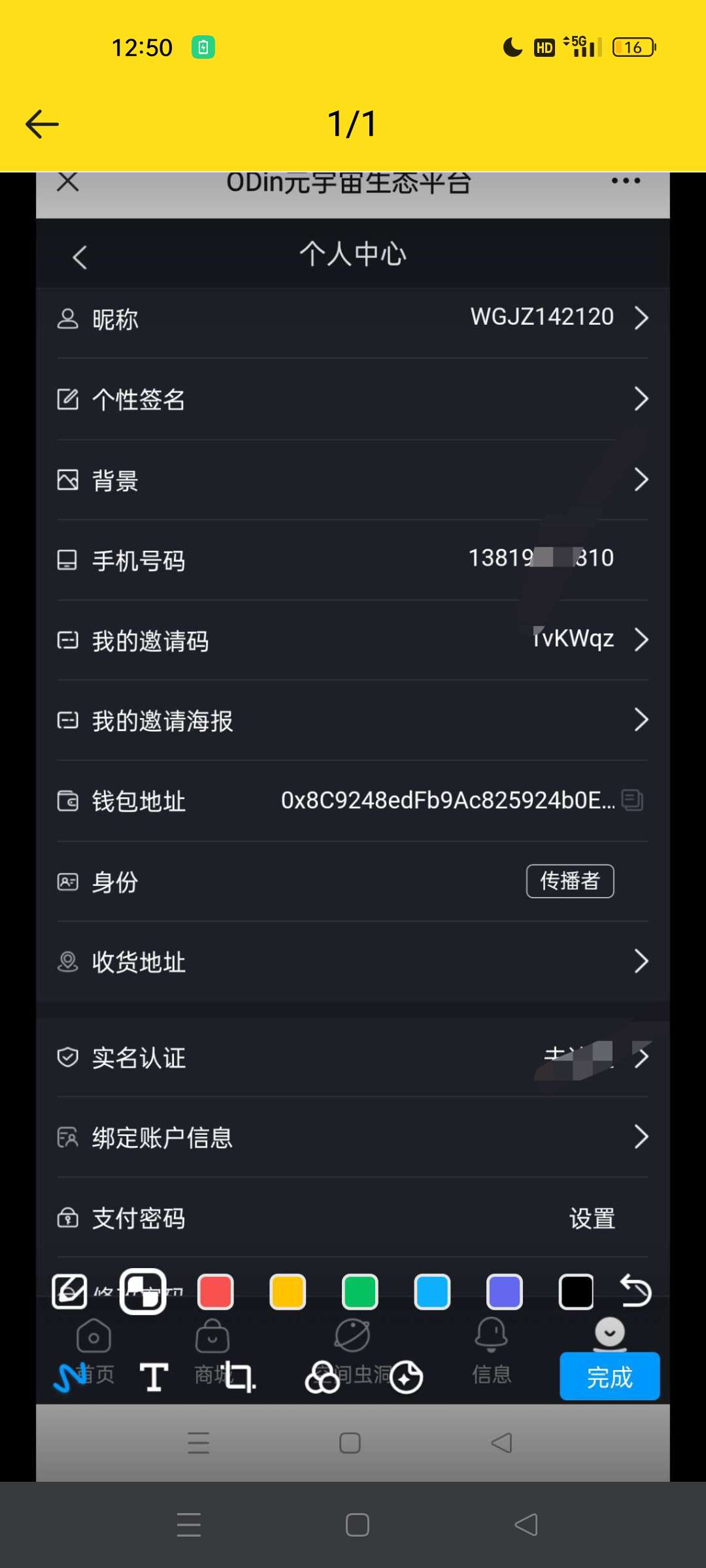Screen dimensions: 706x1568
Task: Choose the mosaic brush option
Action: point(143,1291)
